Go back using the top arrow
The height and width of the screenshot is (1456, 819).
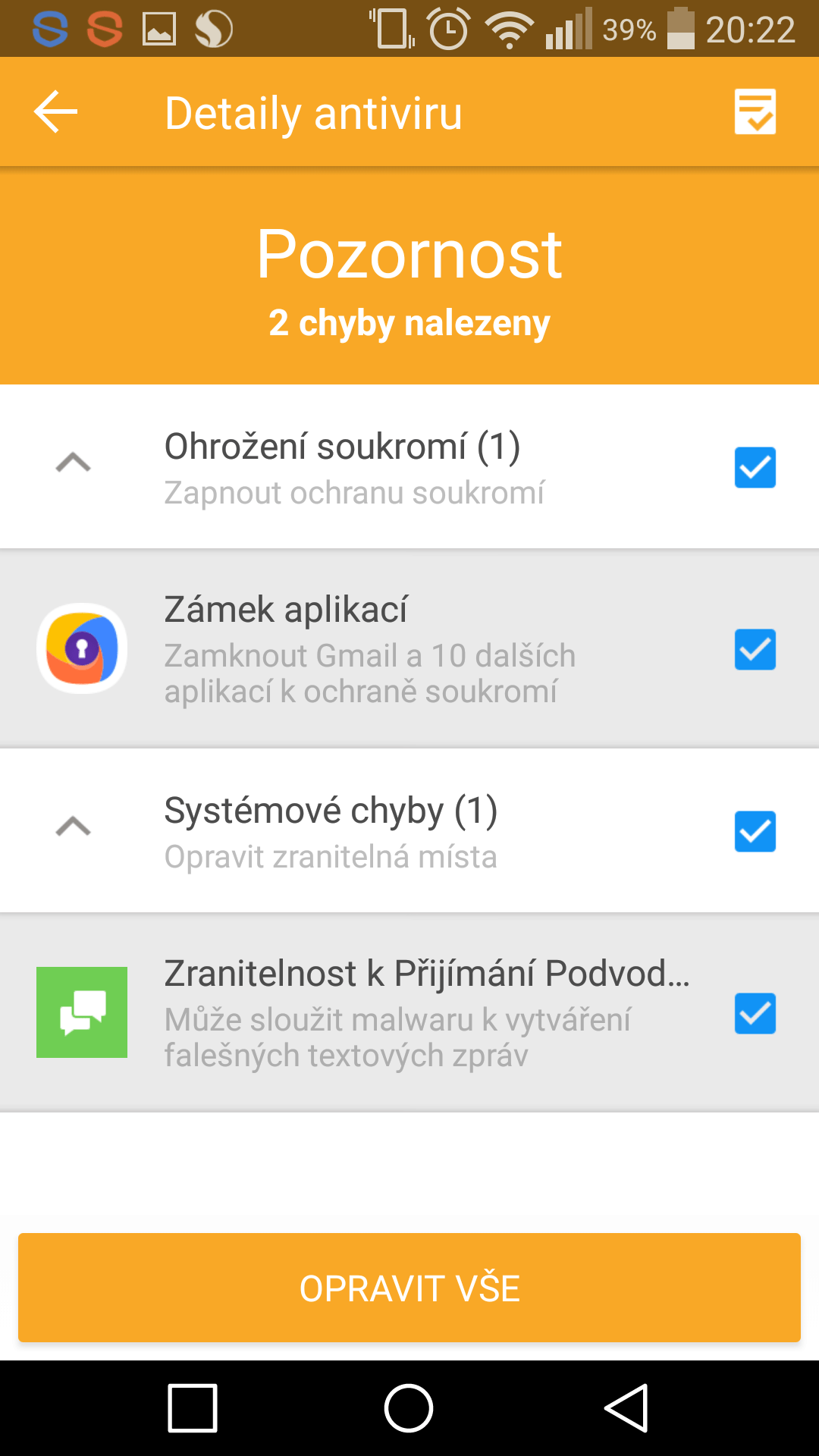click(x=55, y=111)
